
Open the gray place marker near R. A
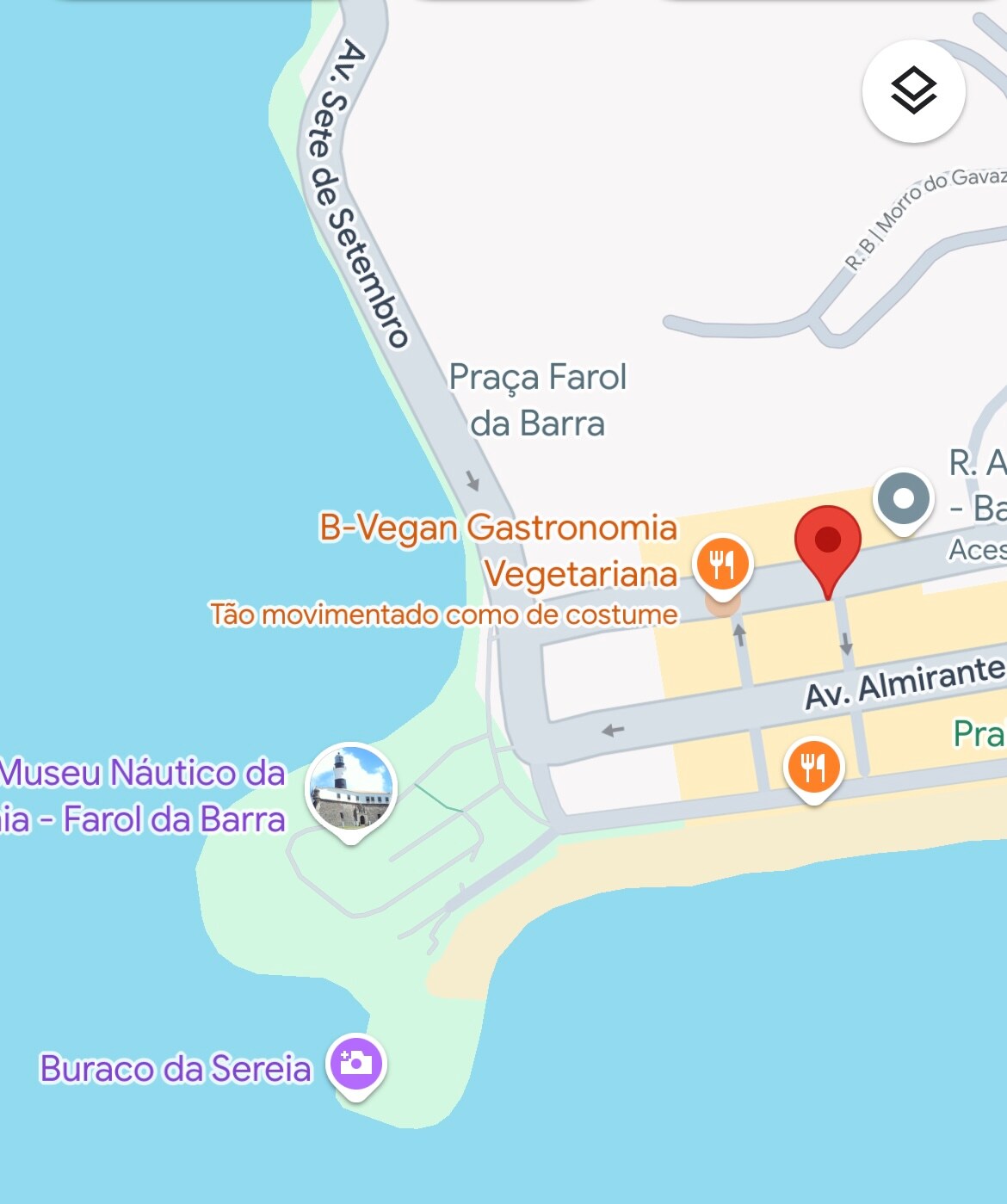pos(903,499)
